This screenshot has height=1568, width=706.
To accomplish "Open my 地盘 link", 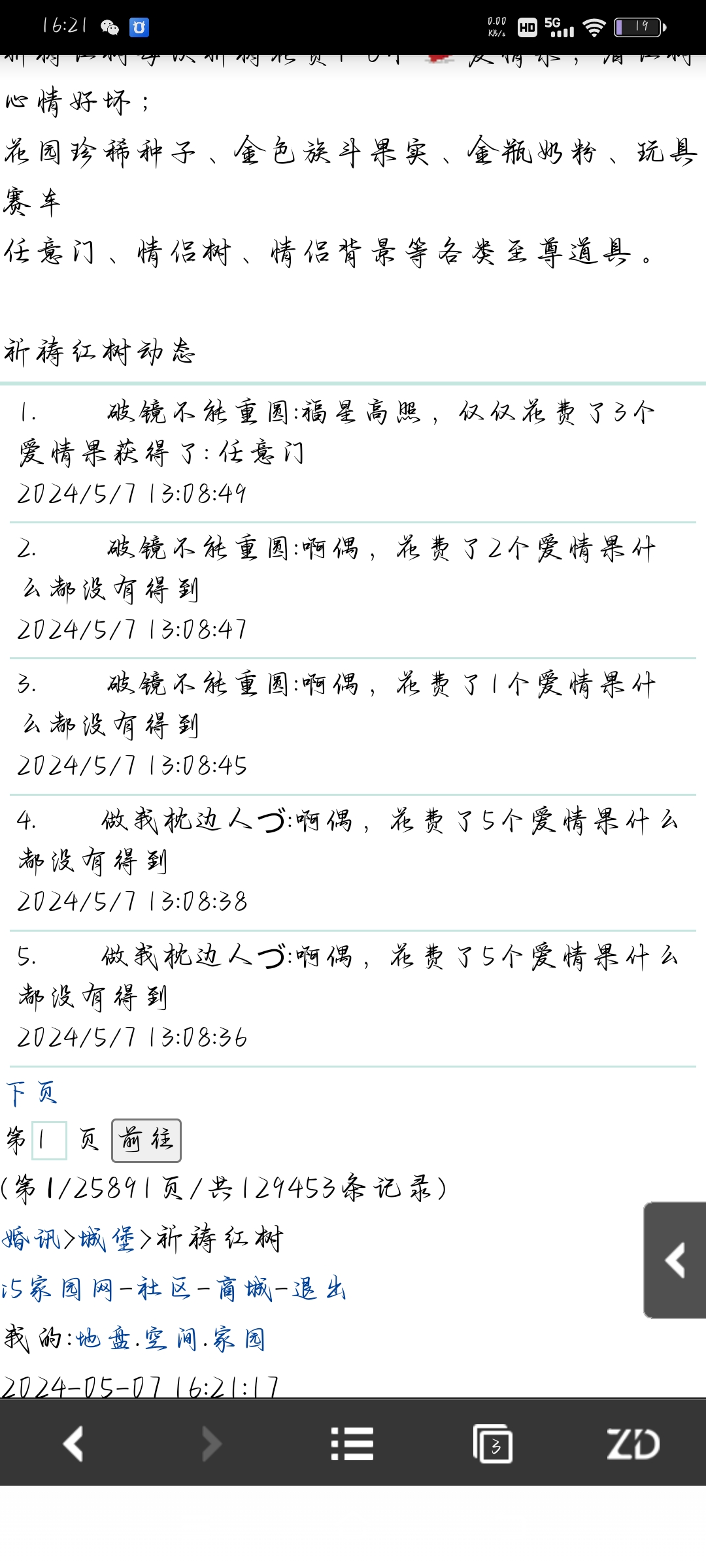I will coord(103,1339).
